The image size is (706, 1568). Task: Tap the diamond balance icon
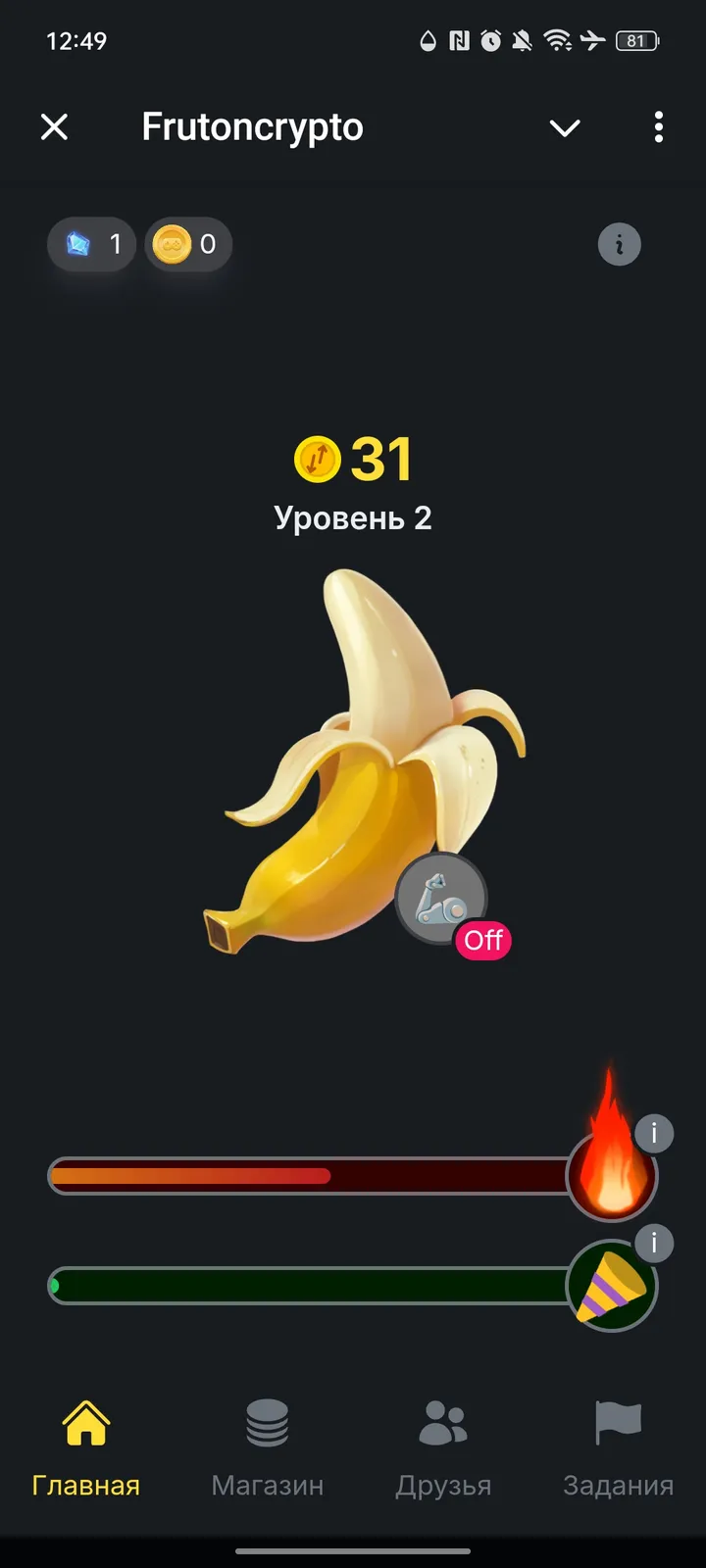(x=75, y=244)
